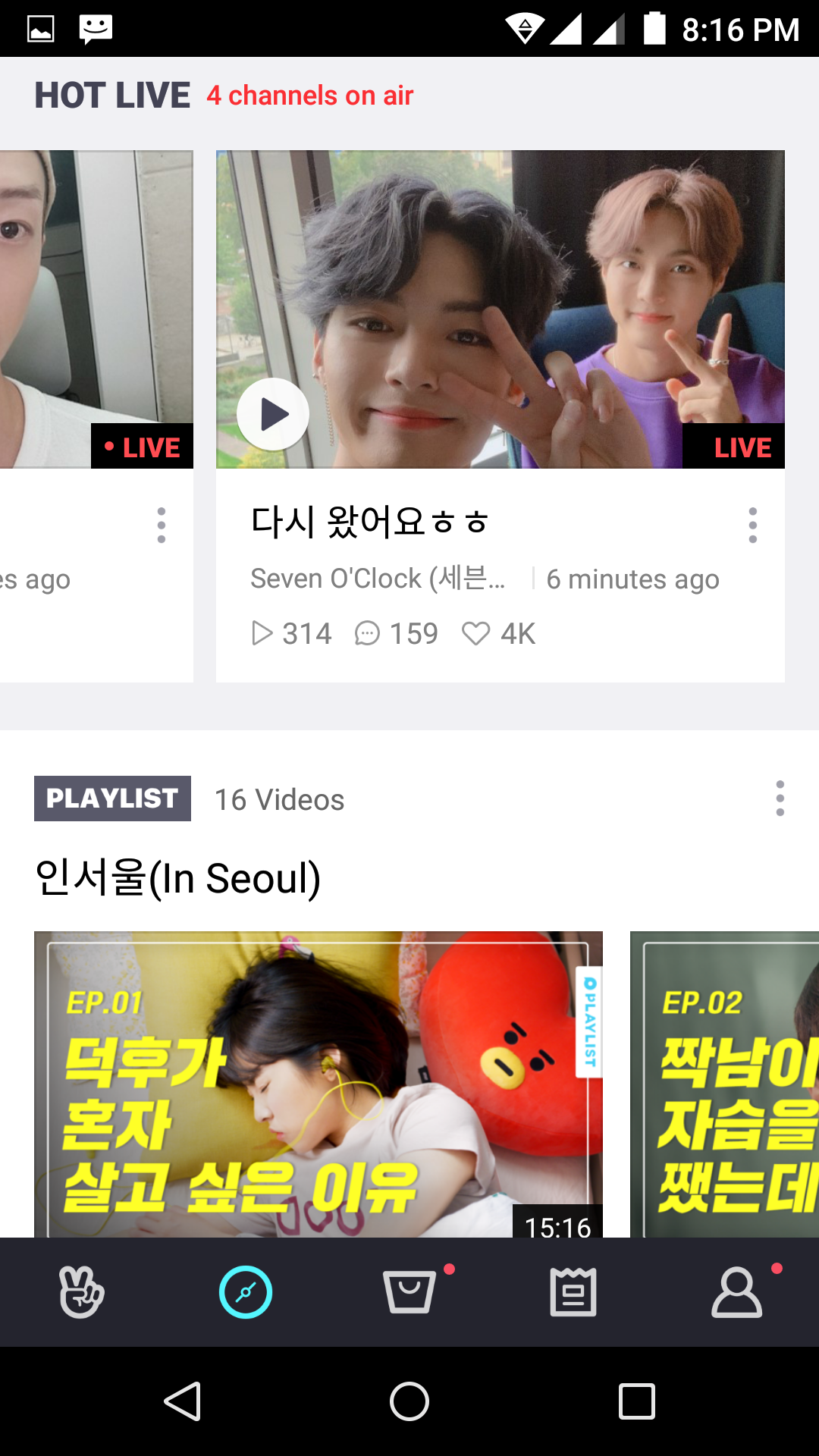Open the store basket tab
Viewport: 819px width, 1456px height.
pos(409,1292)
